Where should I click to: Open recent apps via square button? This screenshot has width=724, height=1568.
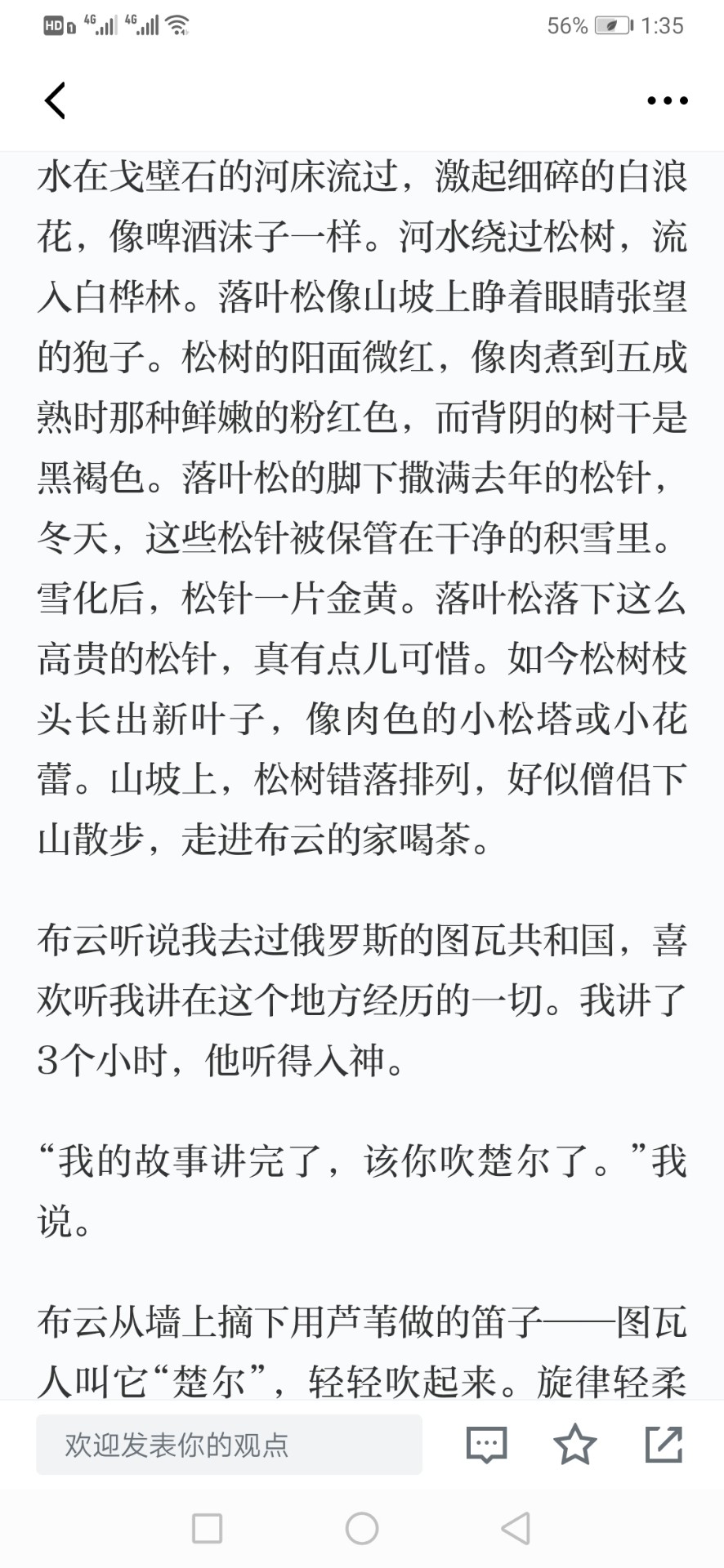[207, 1528]
